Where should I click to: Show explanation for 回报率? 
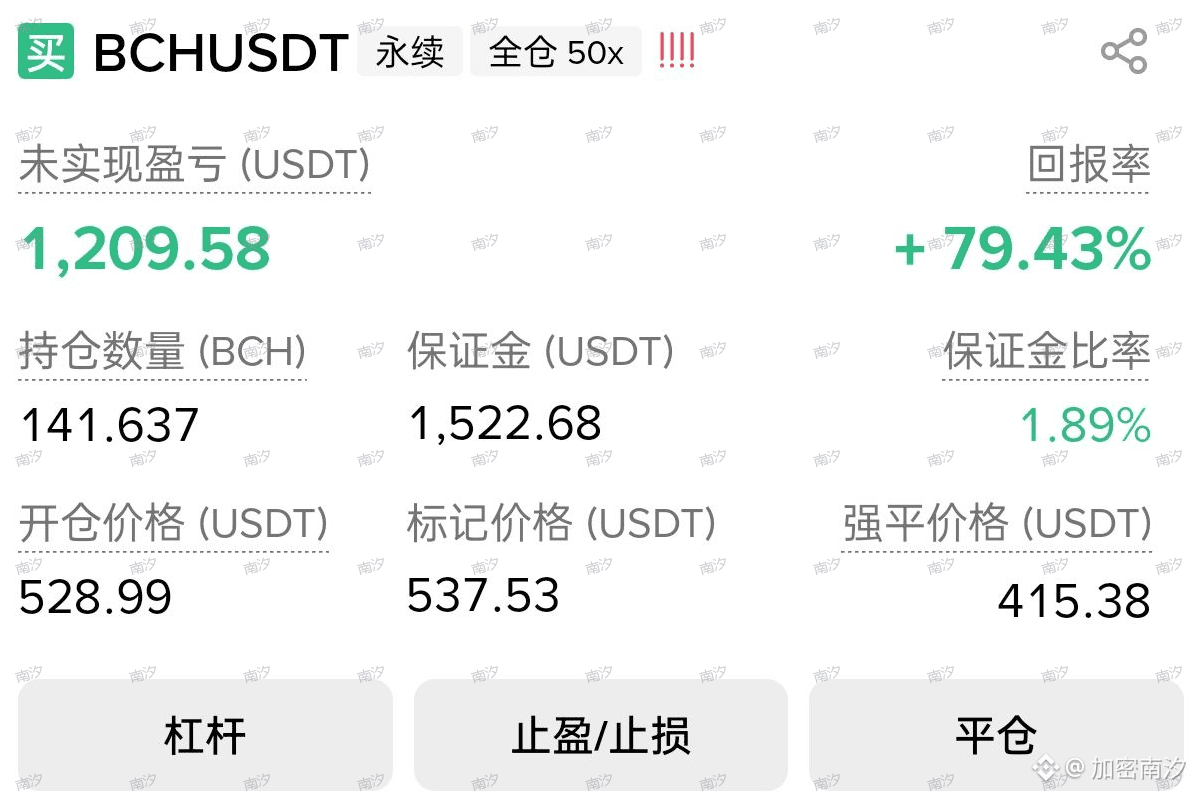pyautogui.click(x=1088, y=164)
